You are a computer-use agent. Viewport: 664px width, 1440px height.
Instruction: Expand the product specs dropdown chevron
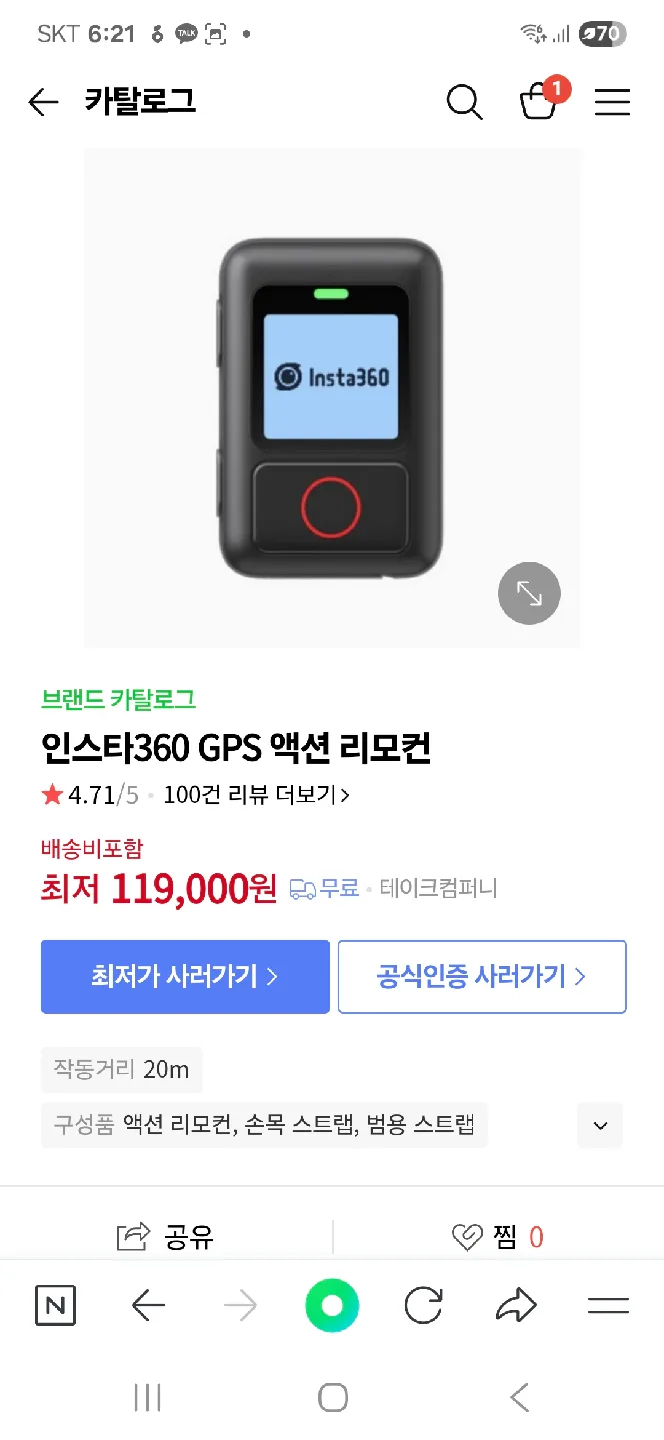tap(600, 1125)
